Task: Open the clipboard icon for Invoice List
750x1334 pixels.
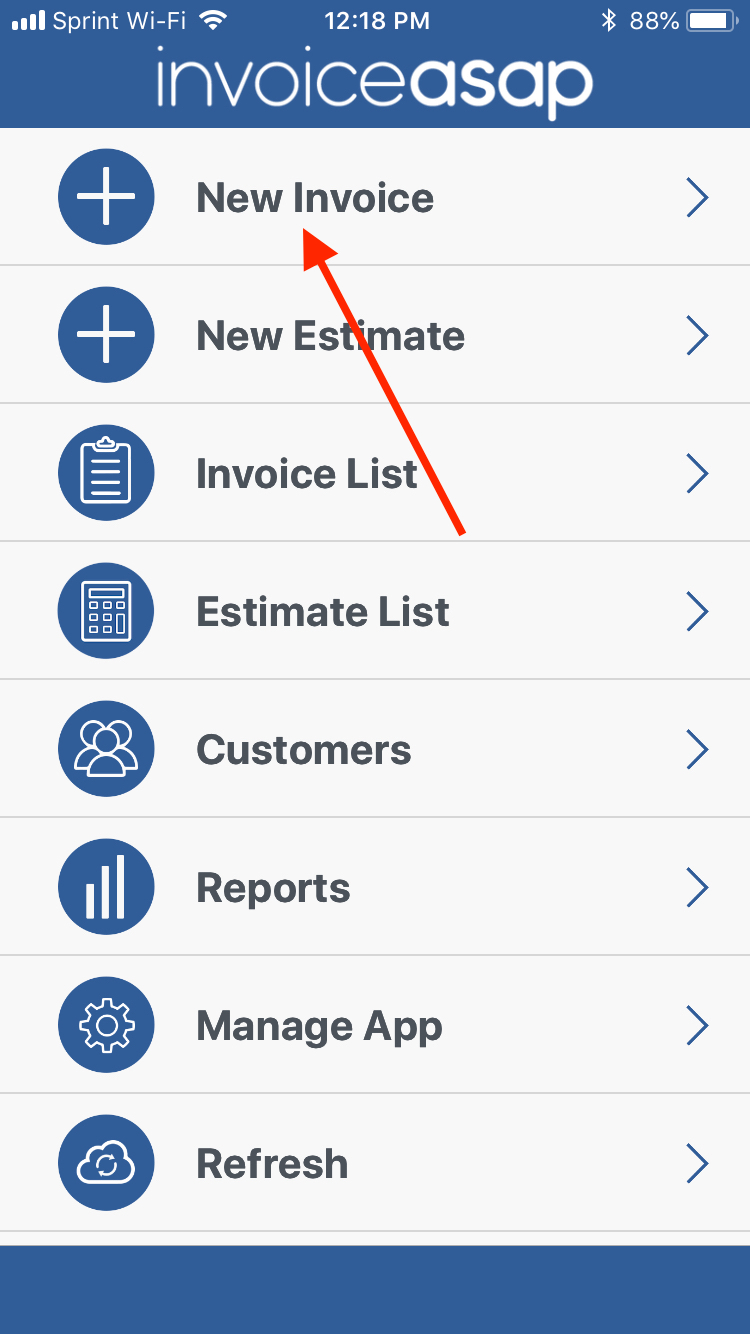Action: [106, 473]
